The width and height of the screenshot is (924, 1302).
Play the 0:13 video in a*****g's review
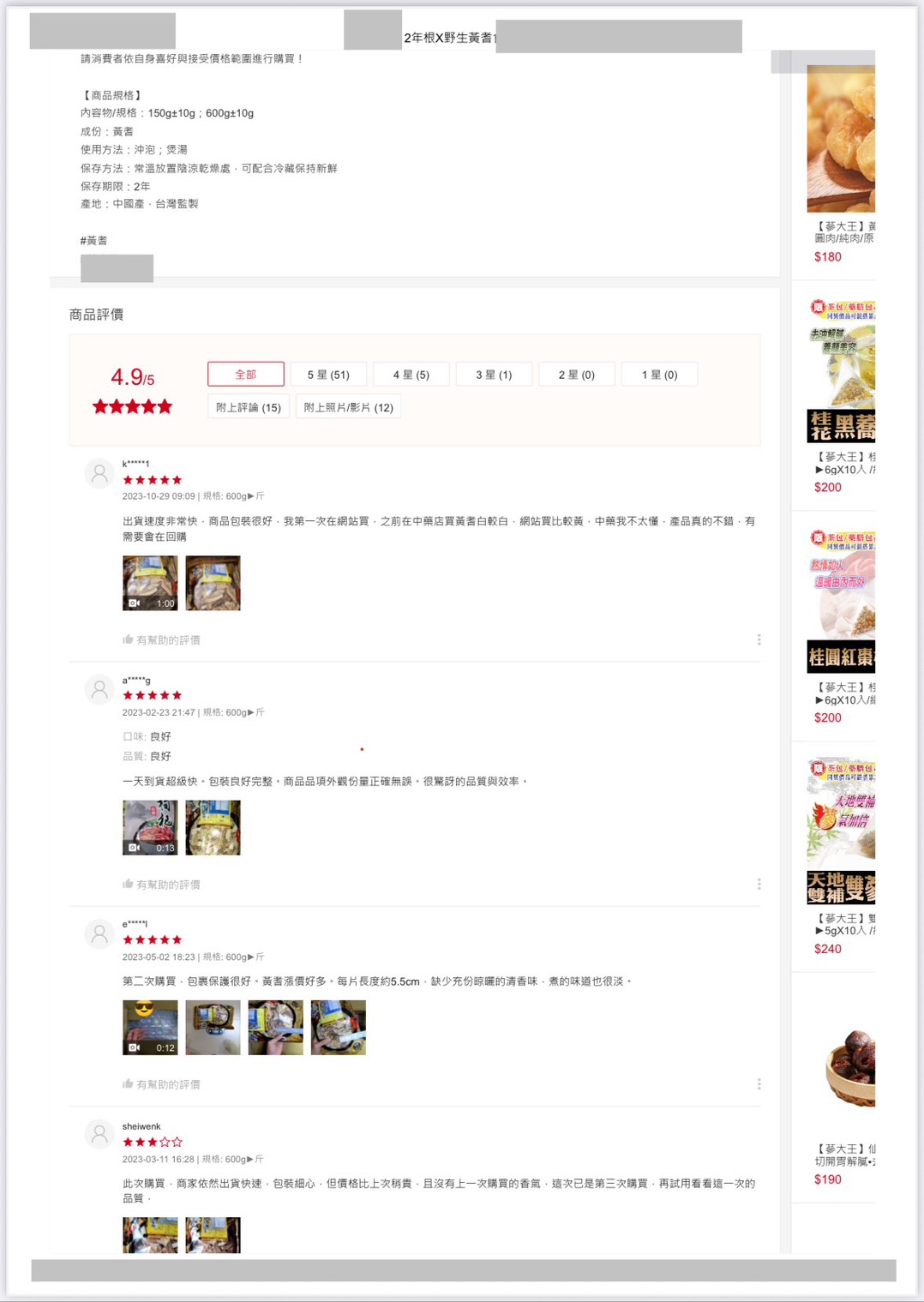[150, 827]
